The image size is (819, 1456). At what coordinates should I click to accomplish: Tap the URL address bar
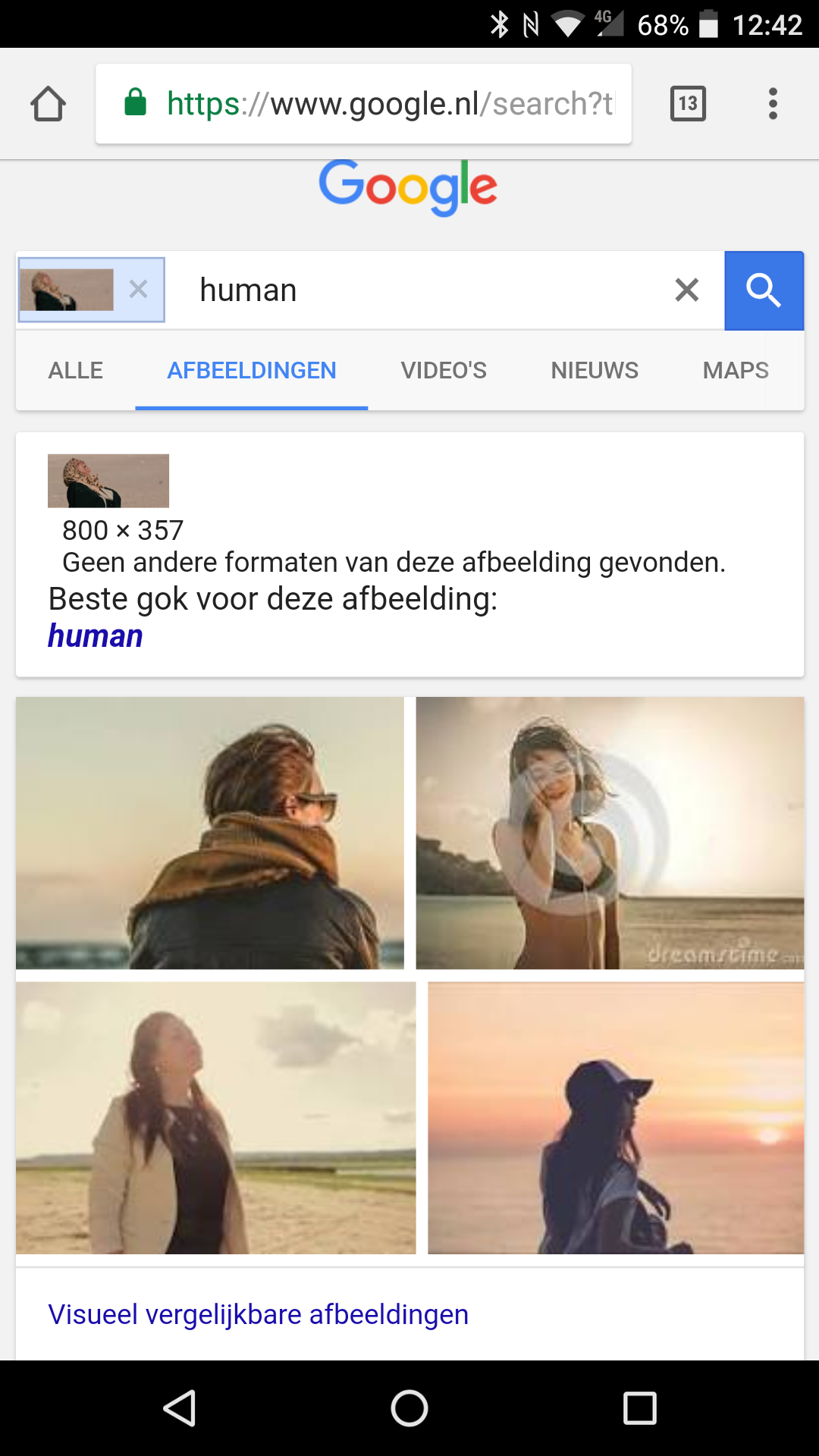point(363,104)
